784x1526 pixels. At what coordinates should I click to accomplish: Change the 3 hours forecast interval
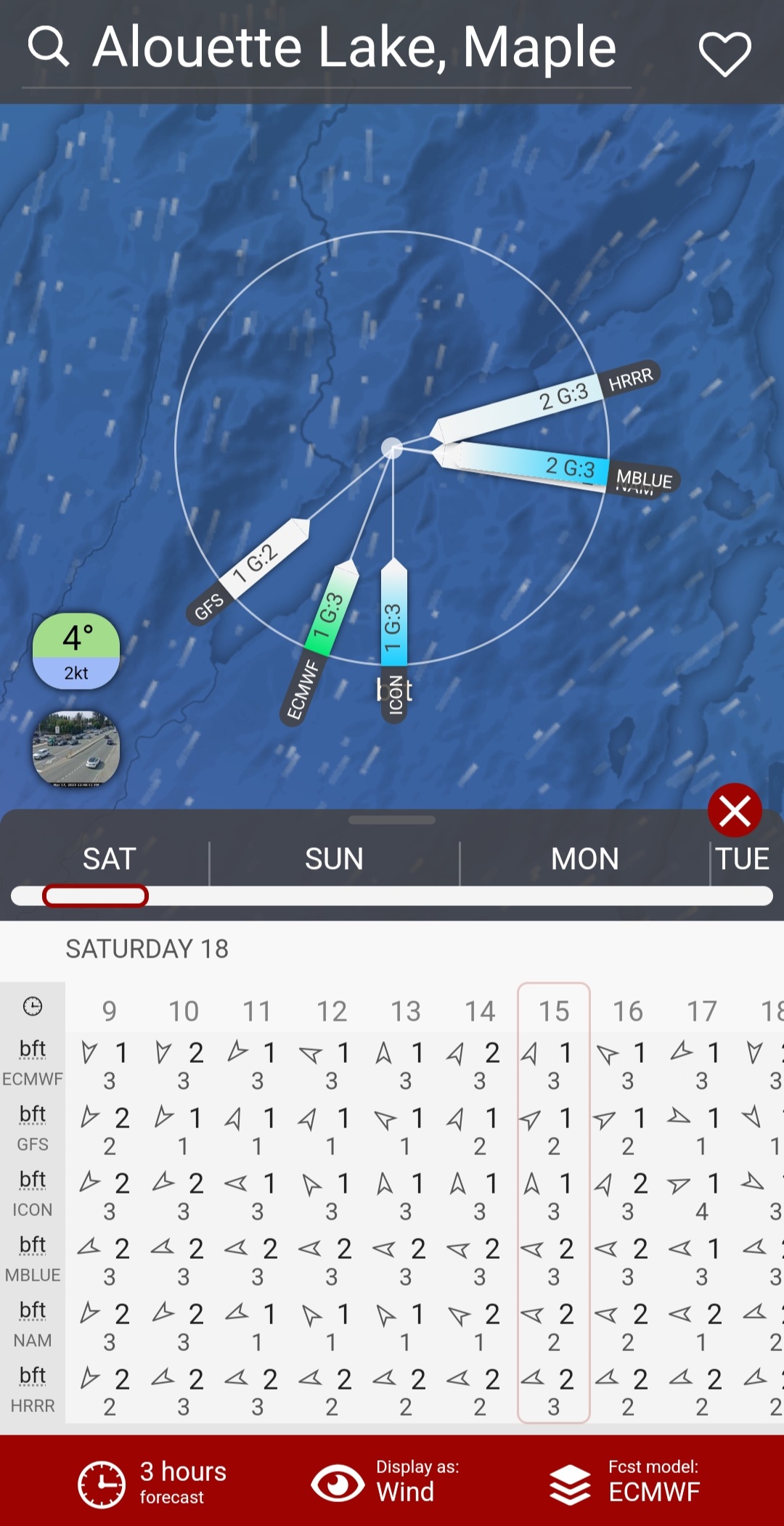[152, 1482]
